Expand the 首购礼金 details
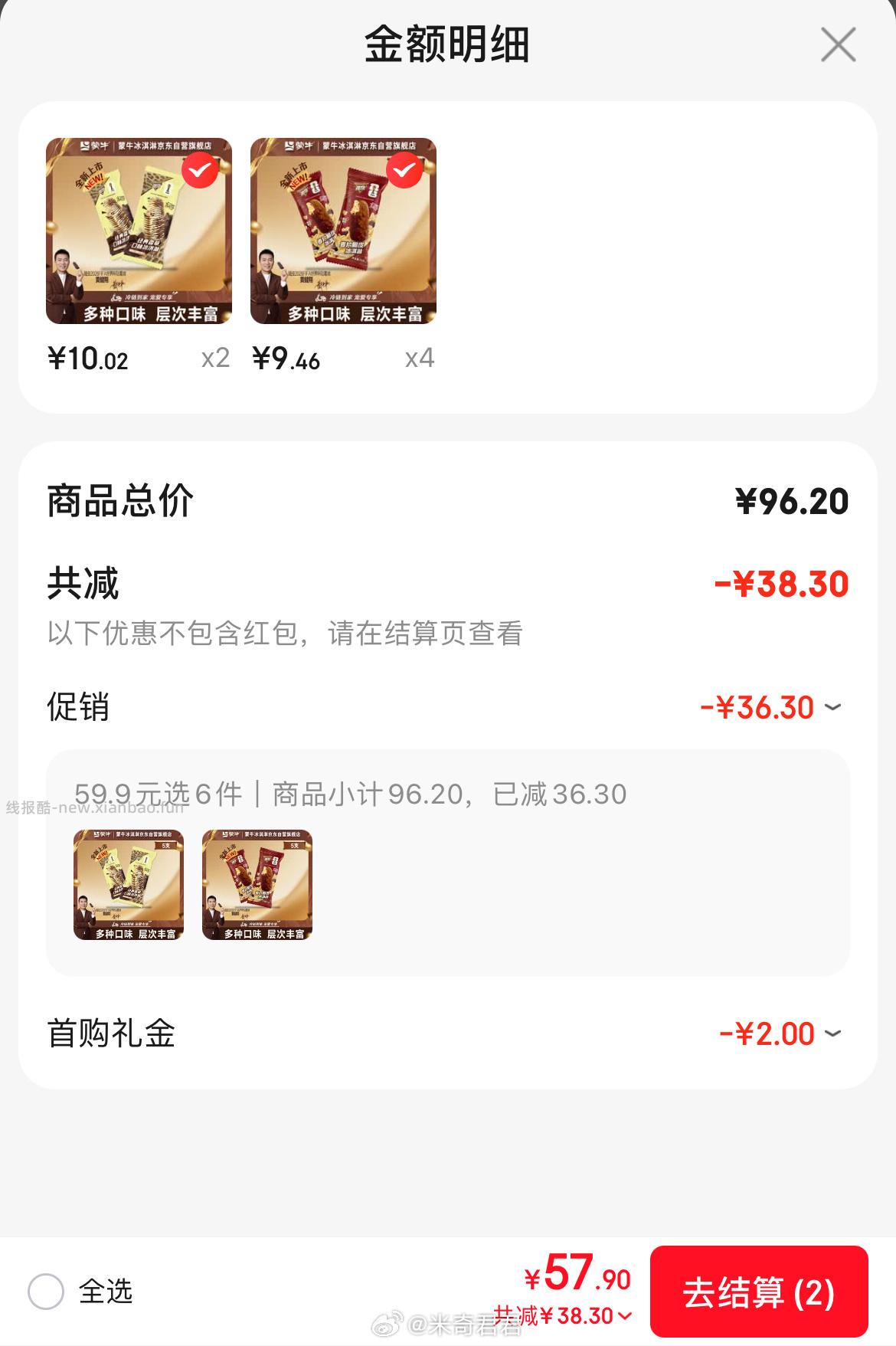This screenshot has height=1346, width=896. coord(831,1033)
